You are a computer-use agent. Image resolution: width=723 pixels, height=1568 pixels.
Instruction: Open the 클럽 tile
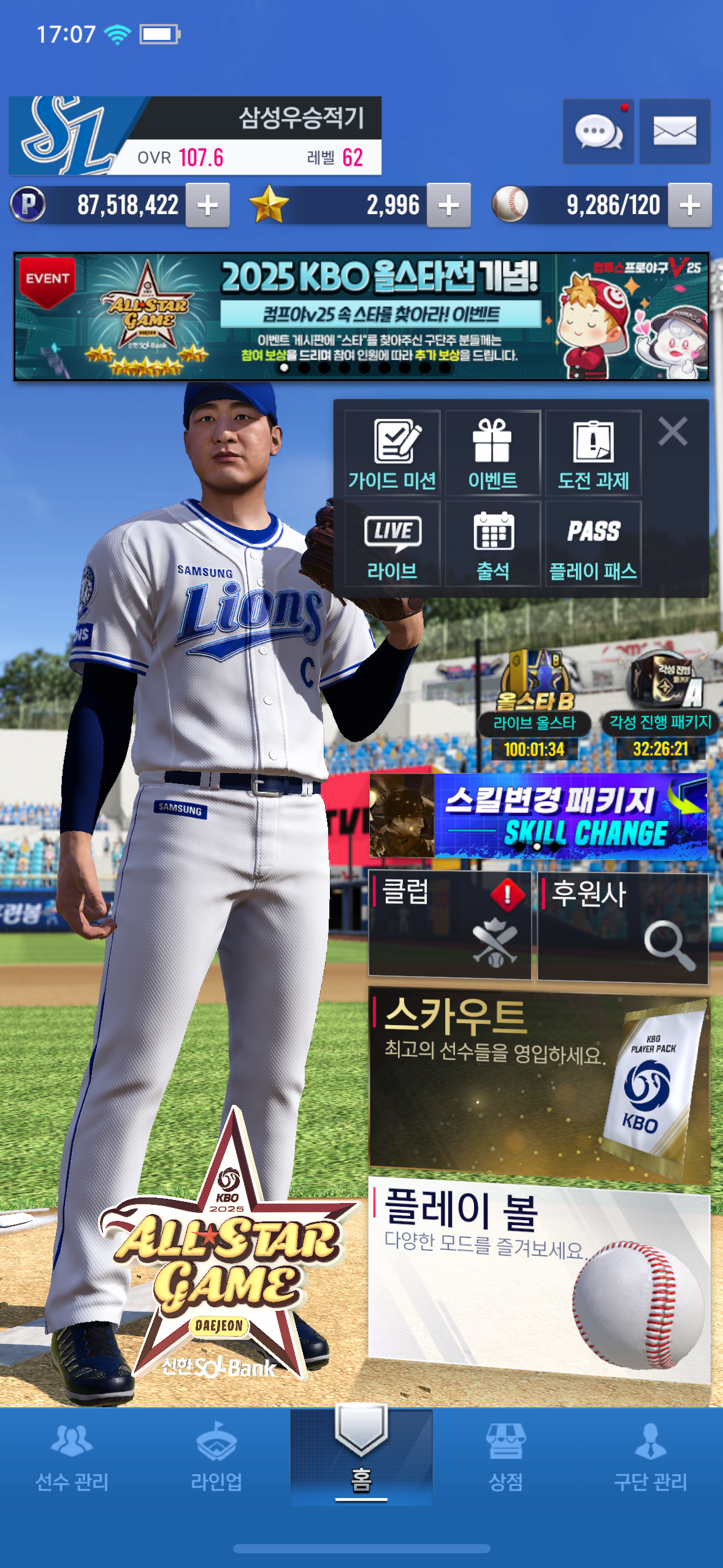tap(449, 925)
